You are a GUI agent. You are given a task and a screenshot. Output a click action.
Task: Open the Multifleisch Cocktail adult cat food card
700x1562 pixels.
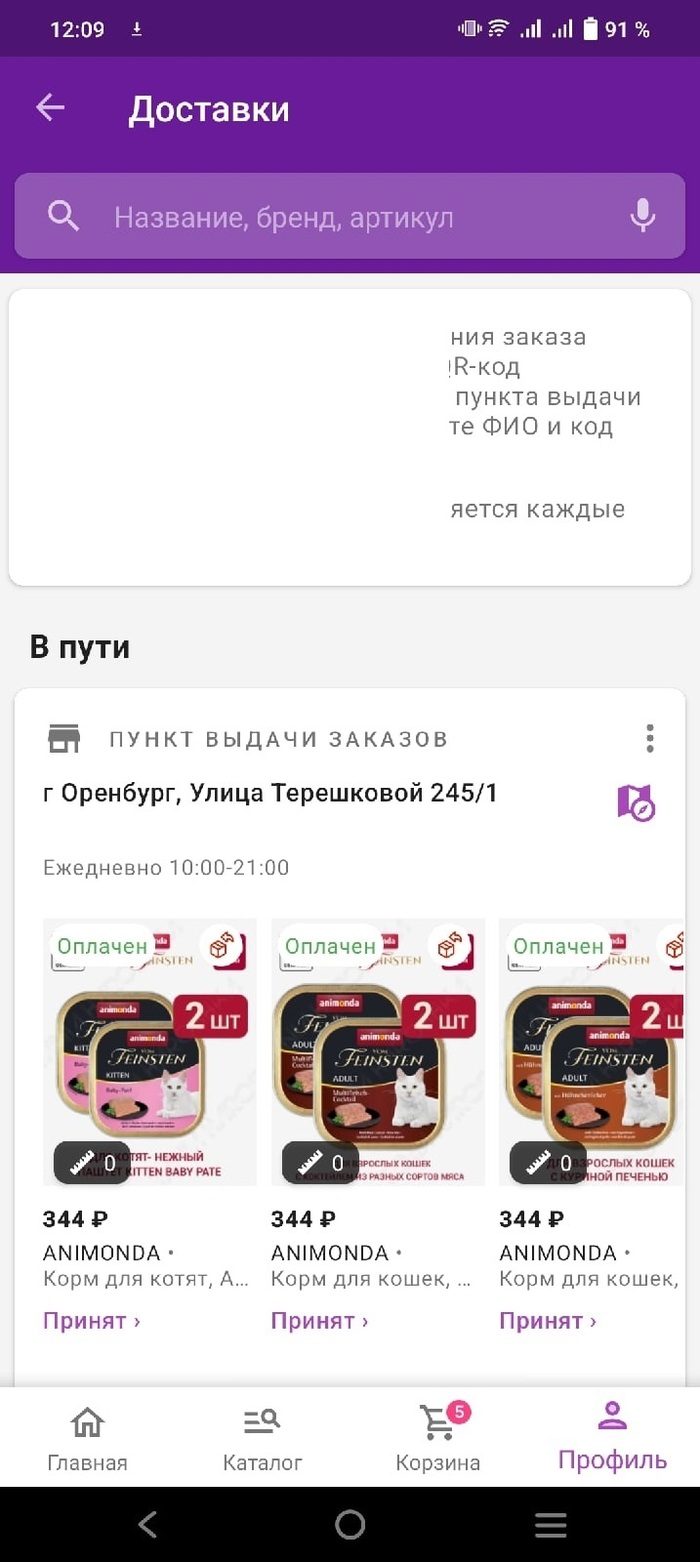pos(378,1052)
